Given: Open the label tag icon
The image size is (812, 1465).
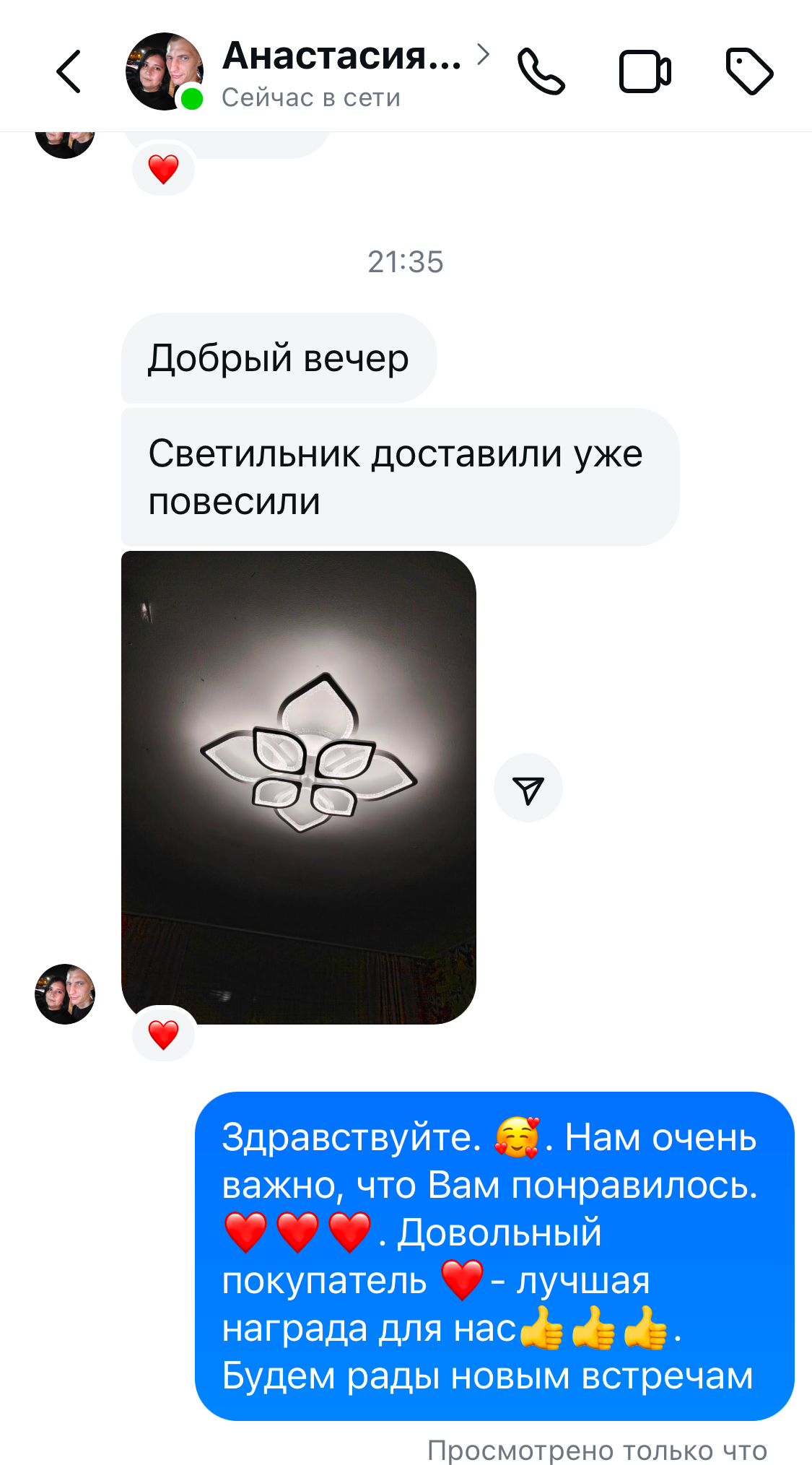Looking at the screenshot, I should point(748,71).
